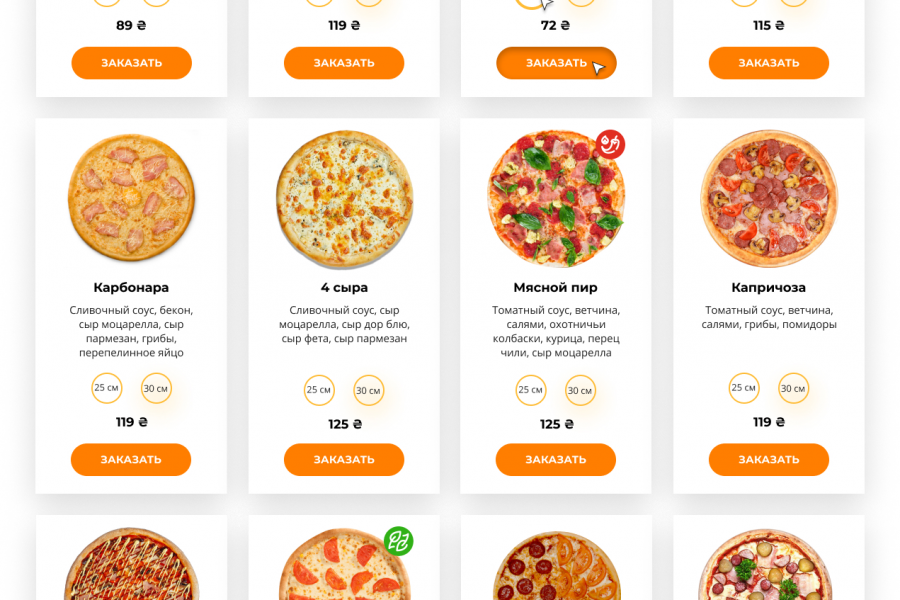Viewport: 900px width, 600px height.
Task: Set Капричоза size to 25 см
Action: [x=744, y=388]
